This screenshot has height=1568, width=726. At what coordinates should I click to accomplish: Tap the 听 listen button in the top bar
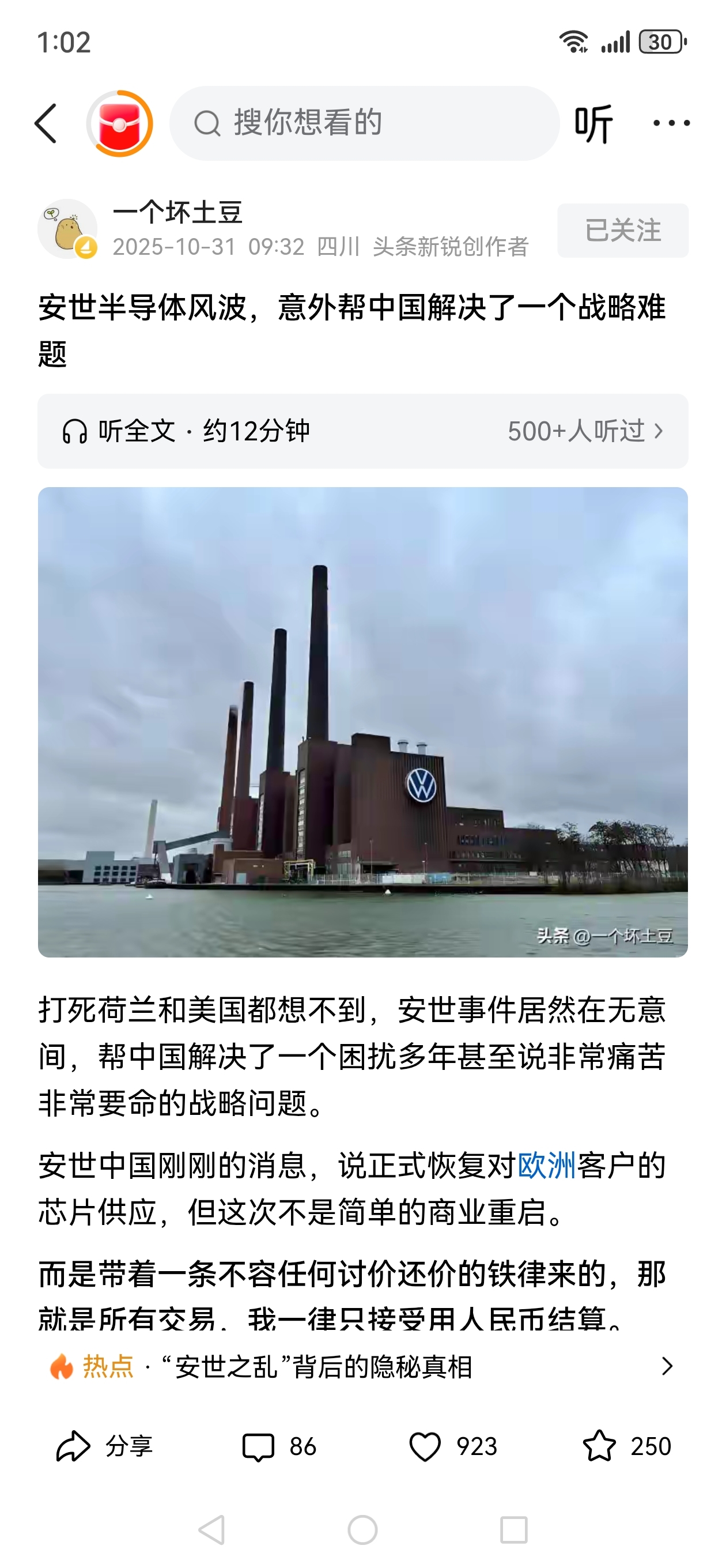593,123
